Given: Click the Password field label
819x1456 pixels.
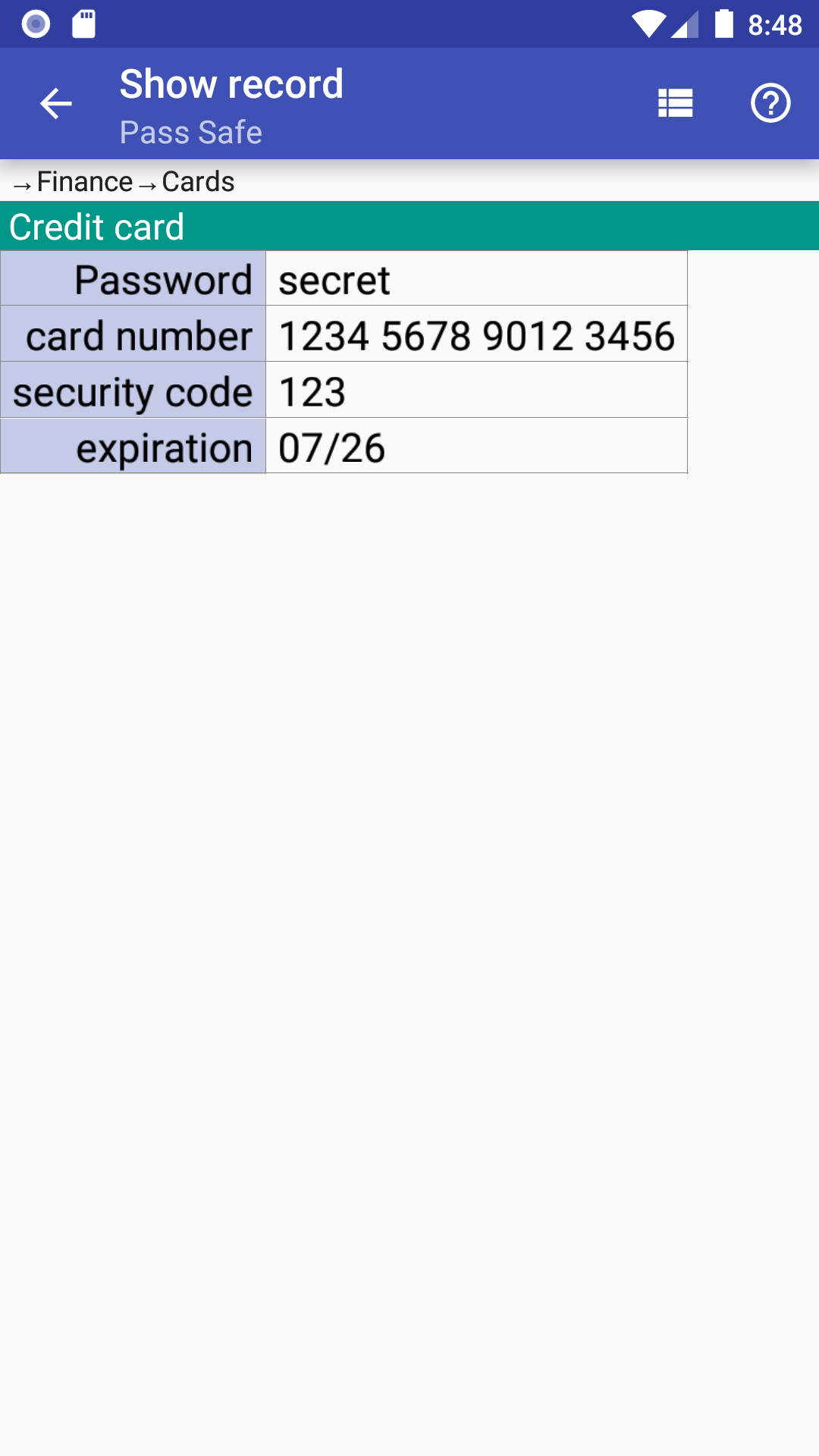Looking at the screenshot, I should pyautogui.click(x=165, y=278).
